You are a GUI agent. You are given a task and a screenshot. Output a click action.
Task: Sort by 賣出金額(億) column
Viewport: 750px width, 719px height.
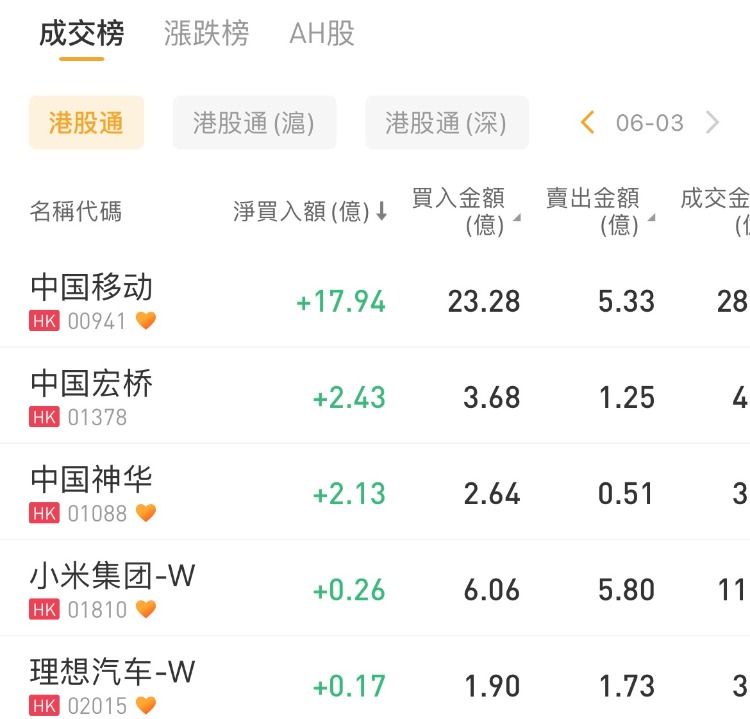tap(599, 211)
